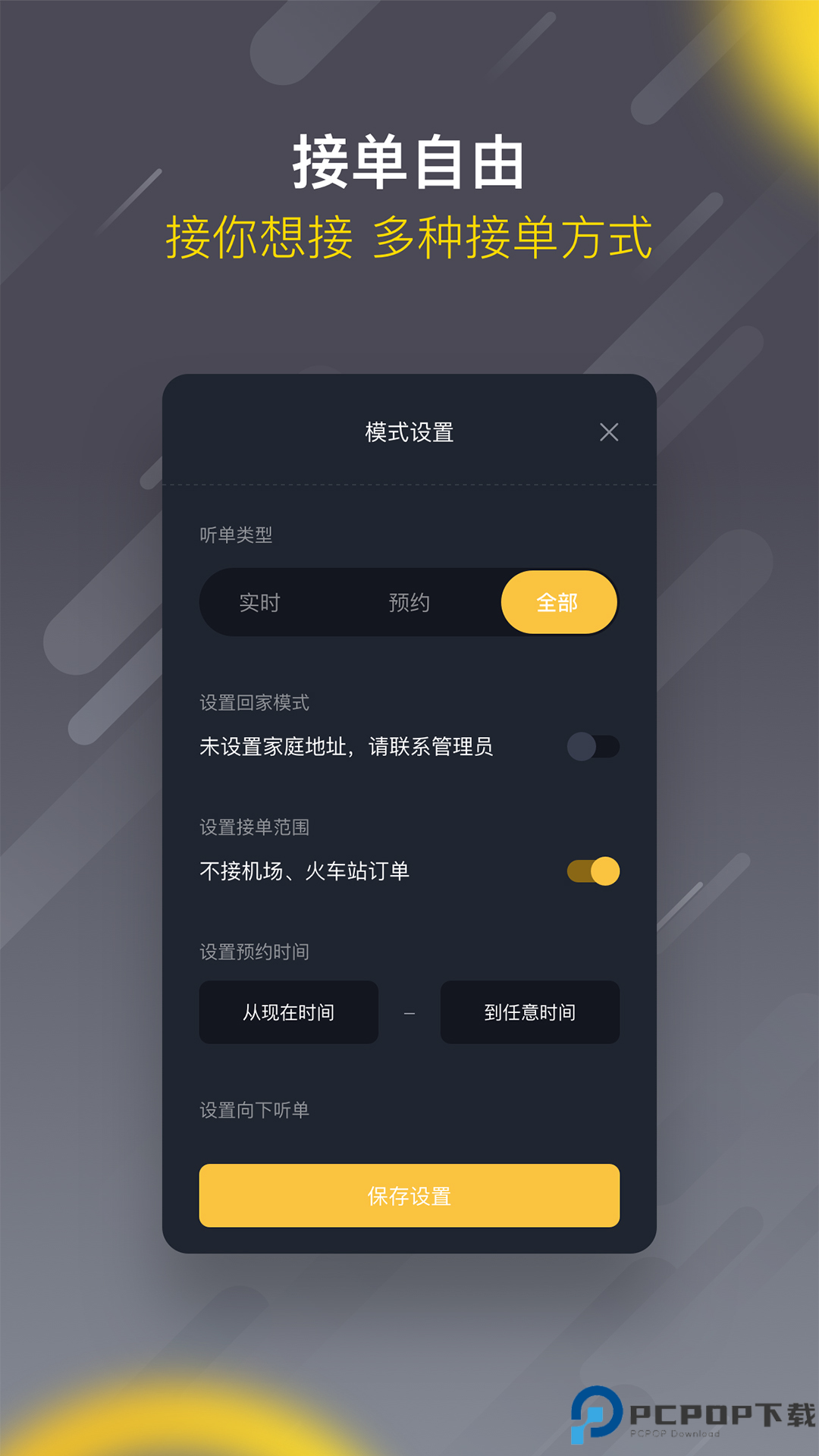The image size is (819, 1456).
Task: Open the 从现在时间 time selector
Action: (288, 1012)
